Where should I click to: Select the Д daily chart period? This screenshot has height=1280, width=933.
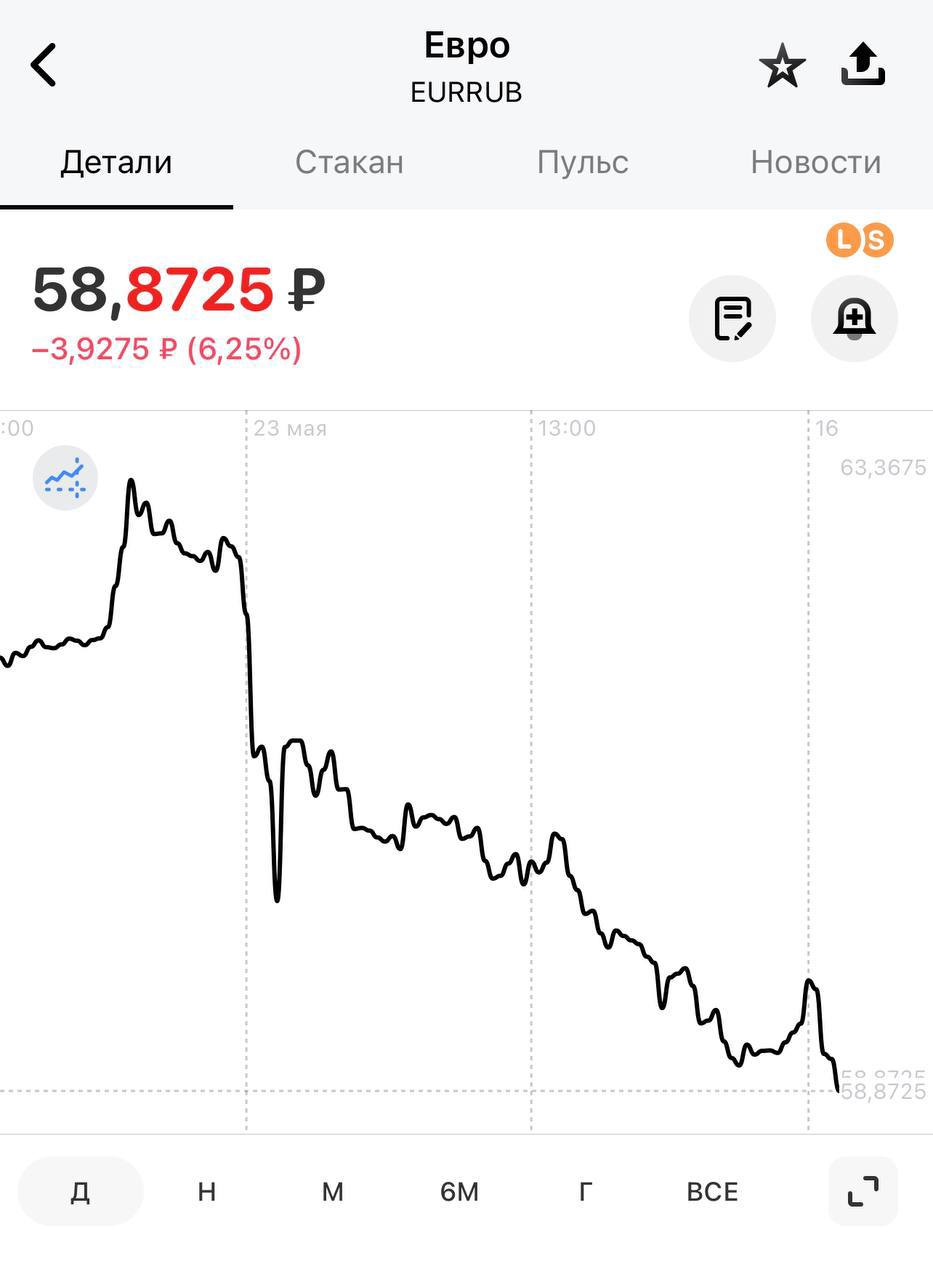coord(80,1191)
